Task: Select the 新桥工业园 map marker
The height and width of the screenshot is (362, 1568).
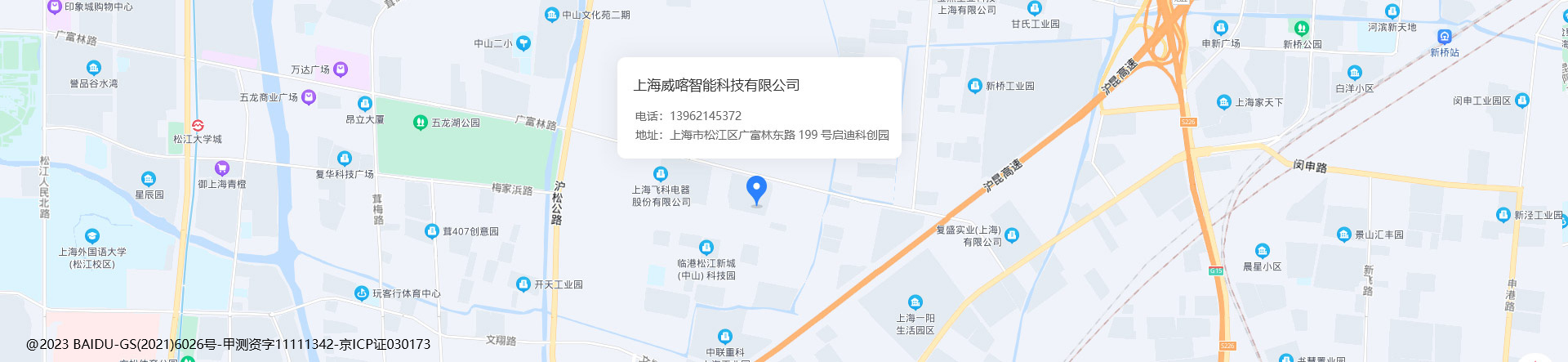Action: (974, 86)
